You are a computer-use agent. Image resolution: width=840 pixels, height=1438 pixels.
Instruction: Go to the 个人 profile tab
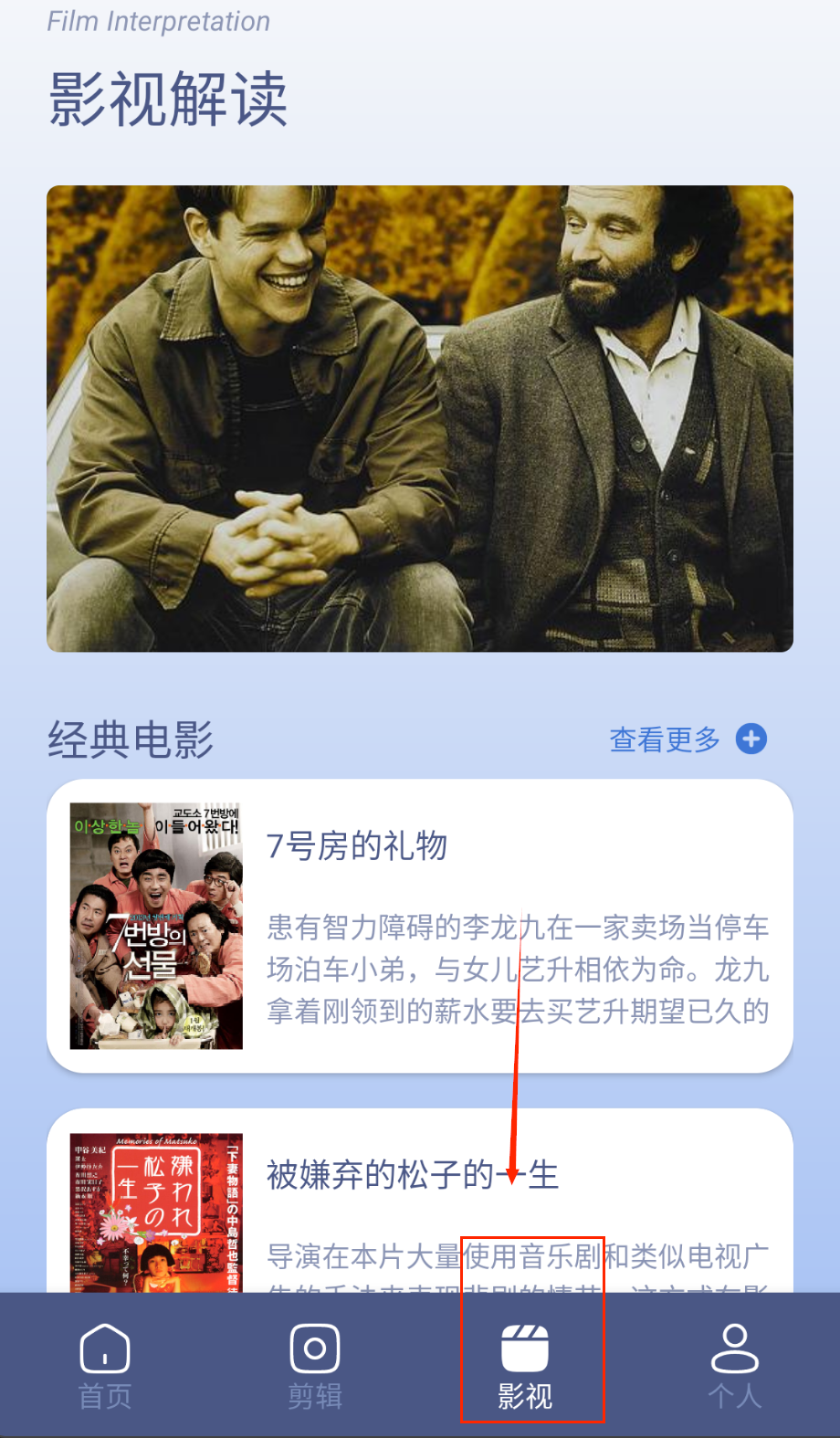point(735,1367)
